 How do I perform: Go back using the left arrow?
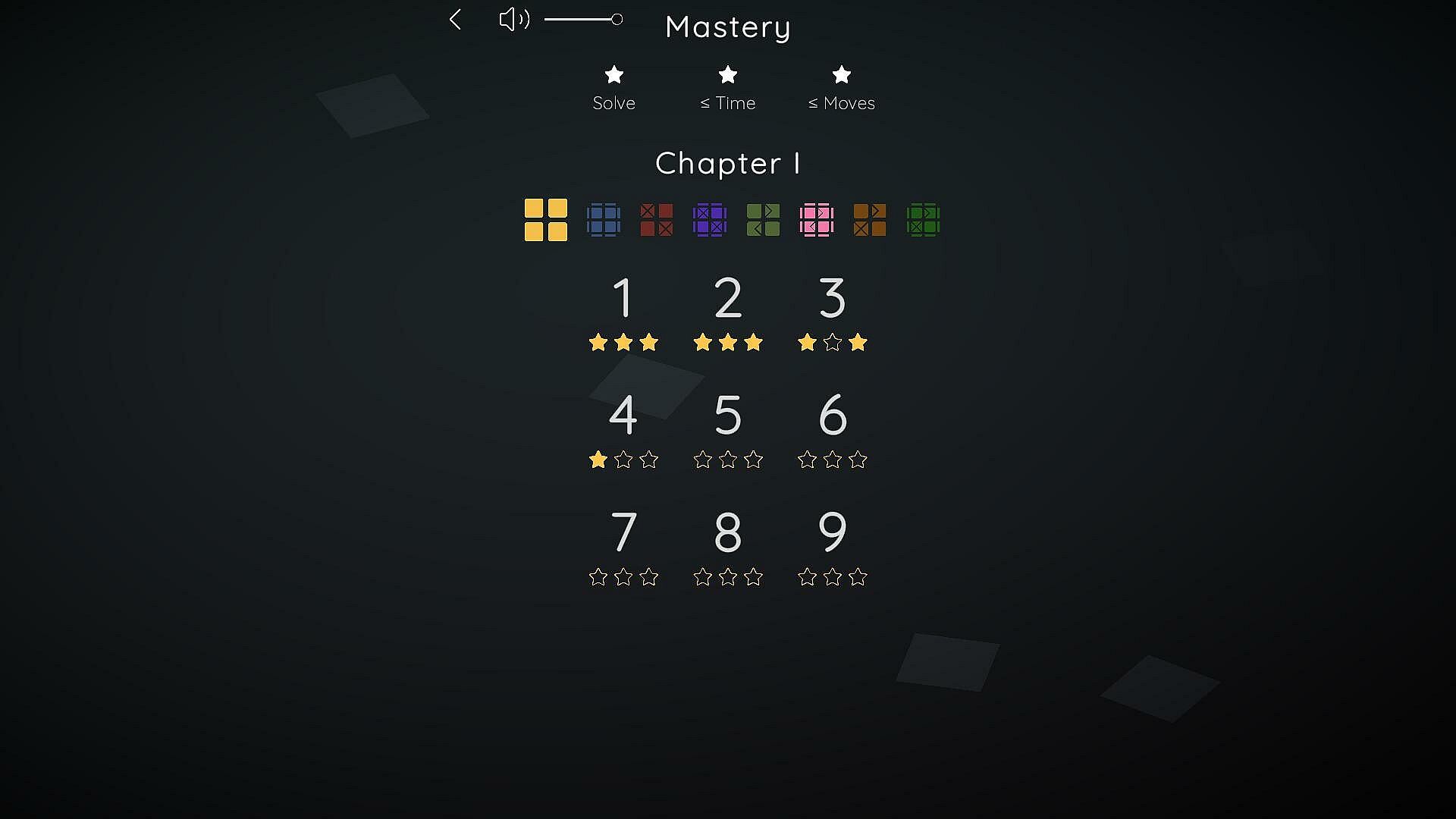pos(455,20)
